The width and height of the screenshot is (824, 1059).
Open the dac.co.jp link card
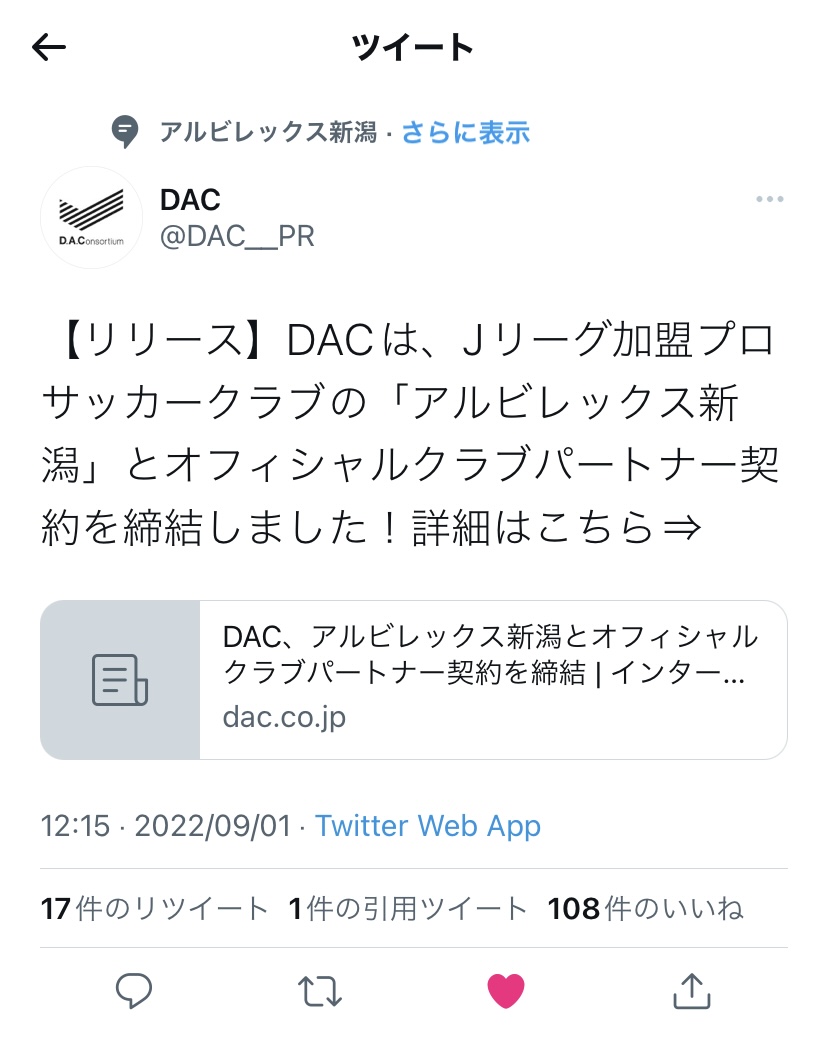point(413,680)
